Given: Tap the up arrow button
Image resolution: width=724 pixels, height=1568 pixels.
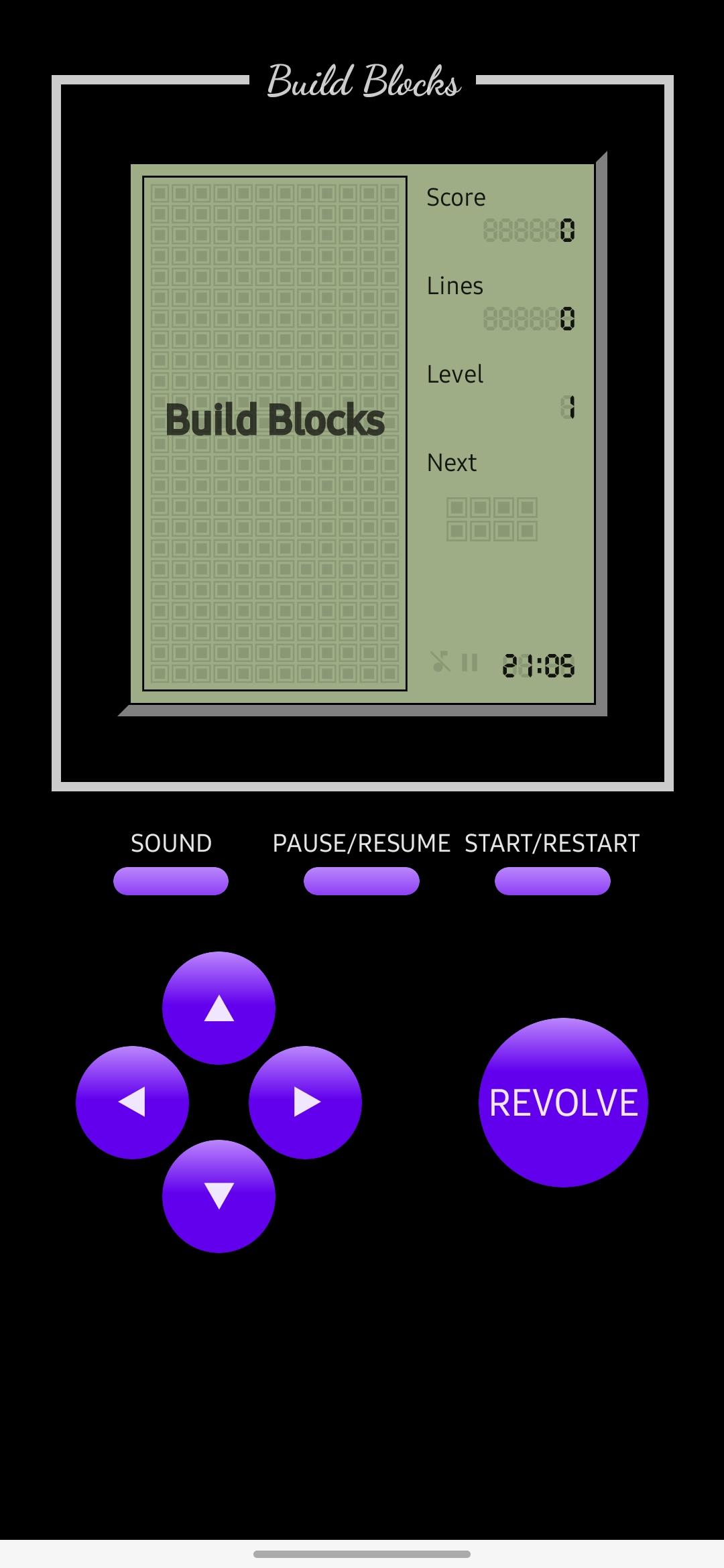Looking at the screenshot, I should point(219,1008).
